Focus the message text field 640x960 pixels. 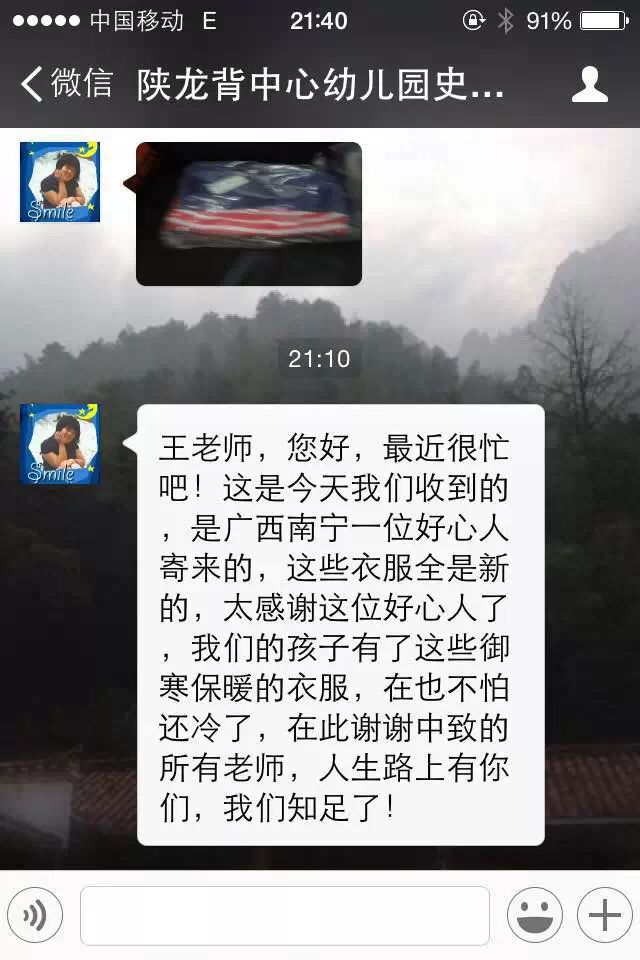285,915
